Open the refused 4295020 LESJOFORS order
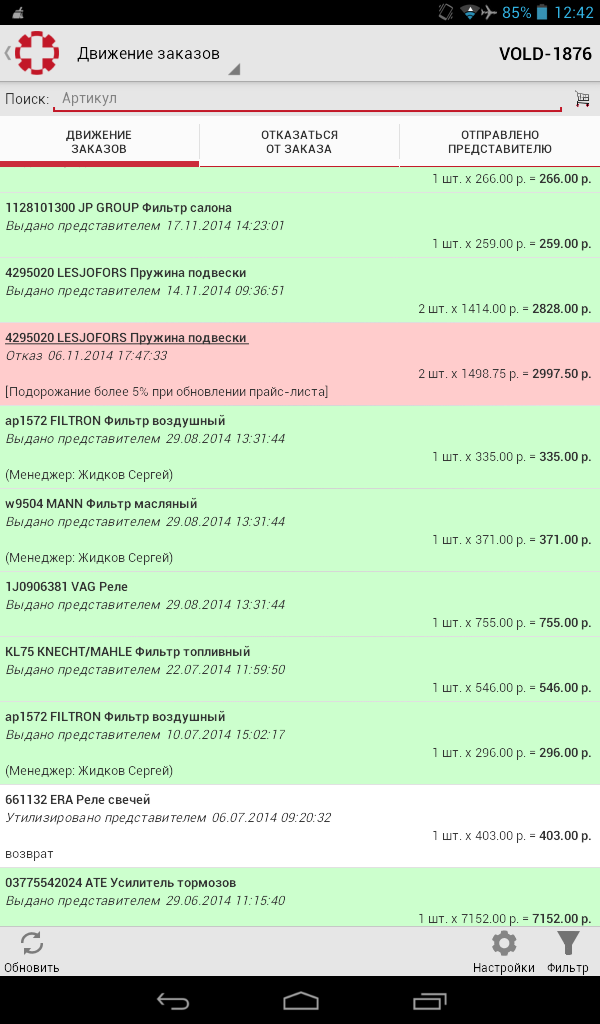Viewport: 600px width, 1024px height. (x=300, y=363)
